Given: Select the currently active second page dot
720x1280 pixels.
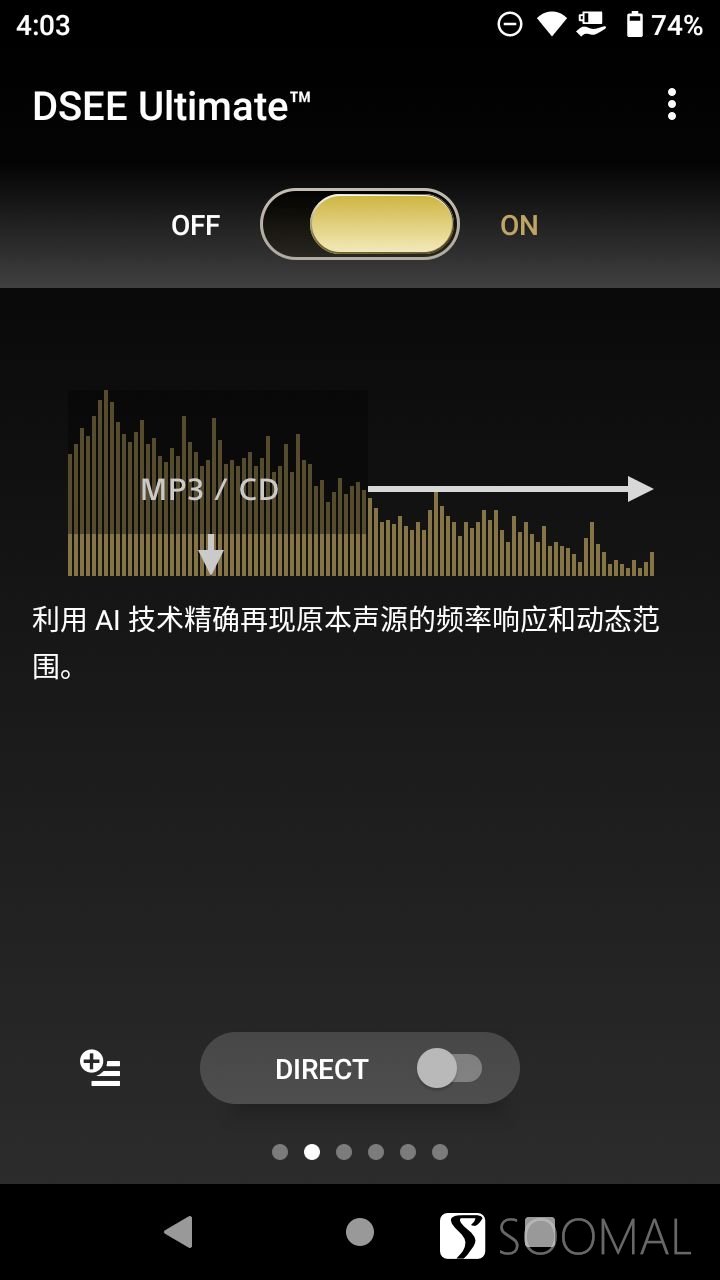Looking at the screenshot, I should (312, 1152).
